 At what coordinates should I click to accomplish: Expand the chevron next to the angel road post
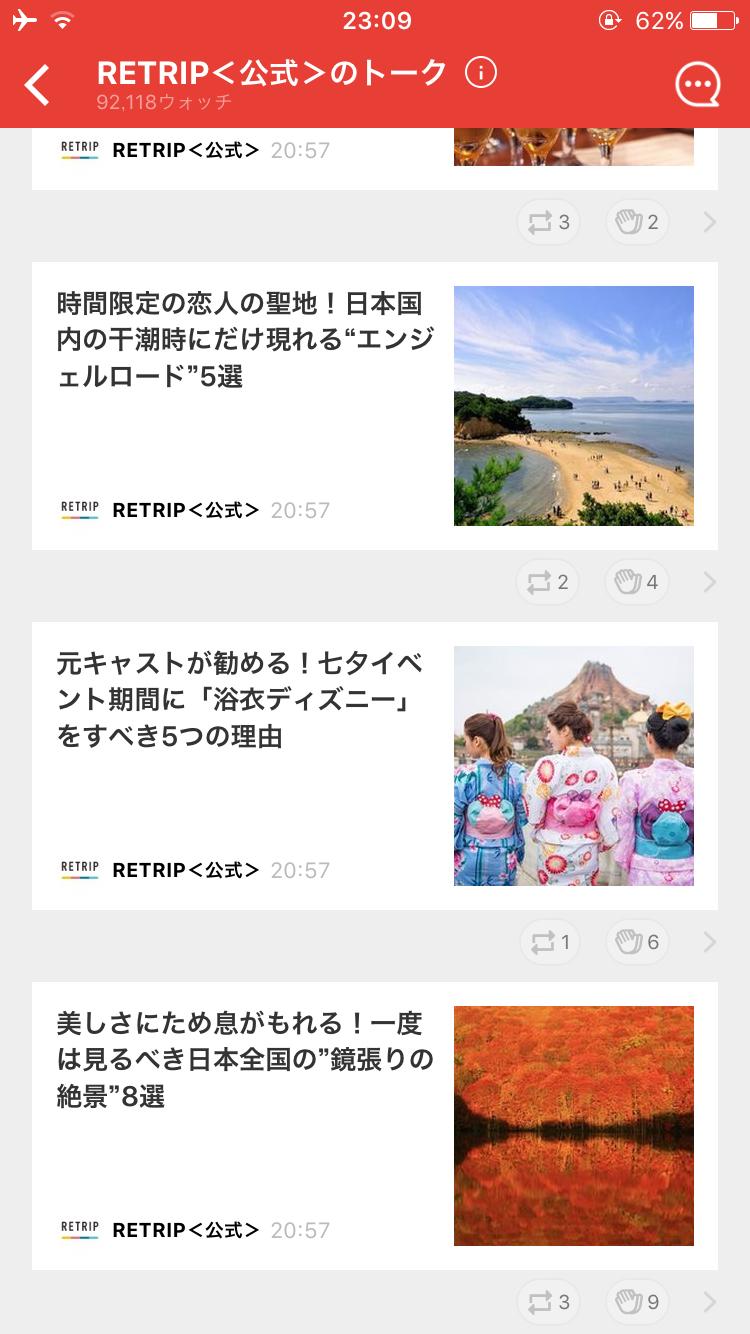pos(709,581)
